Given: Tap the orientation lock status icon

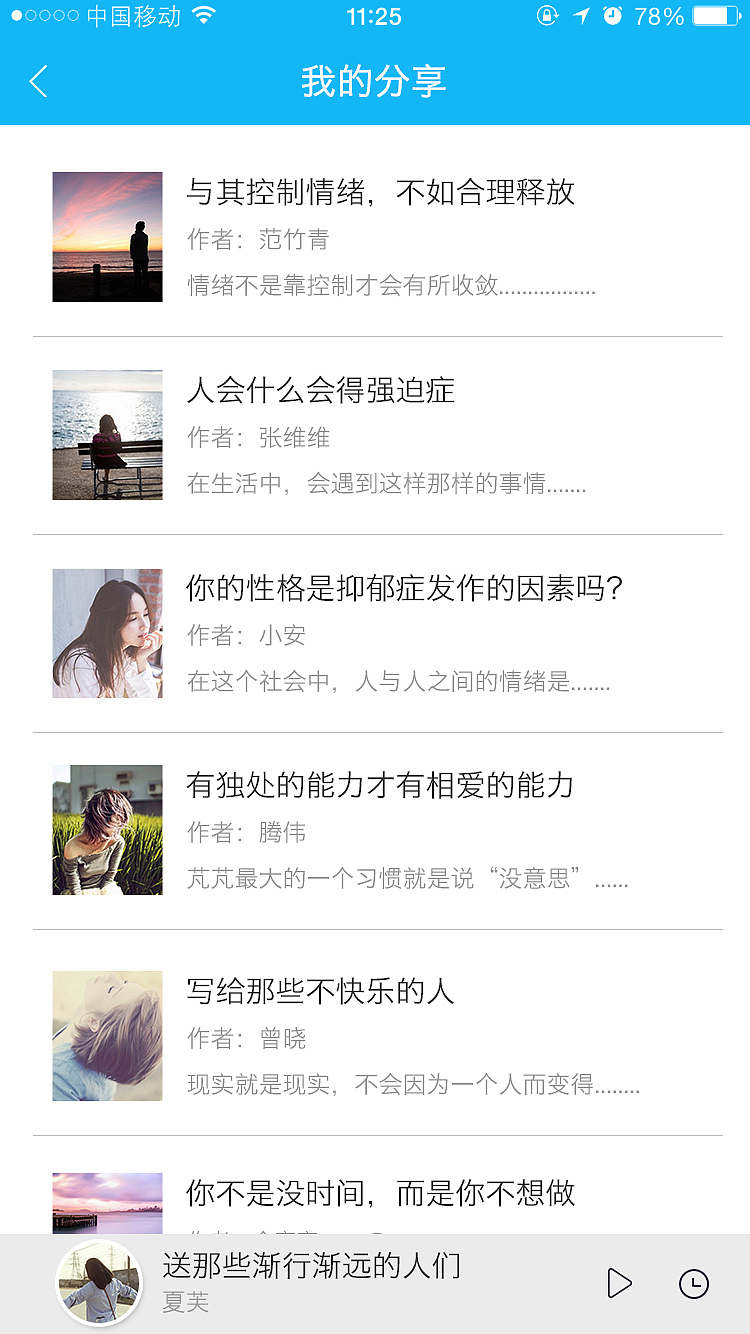Looking at the screenshot, I should [548, 16].
